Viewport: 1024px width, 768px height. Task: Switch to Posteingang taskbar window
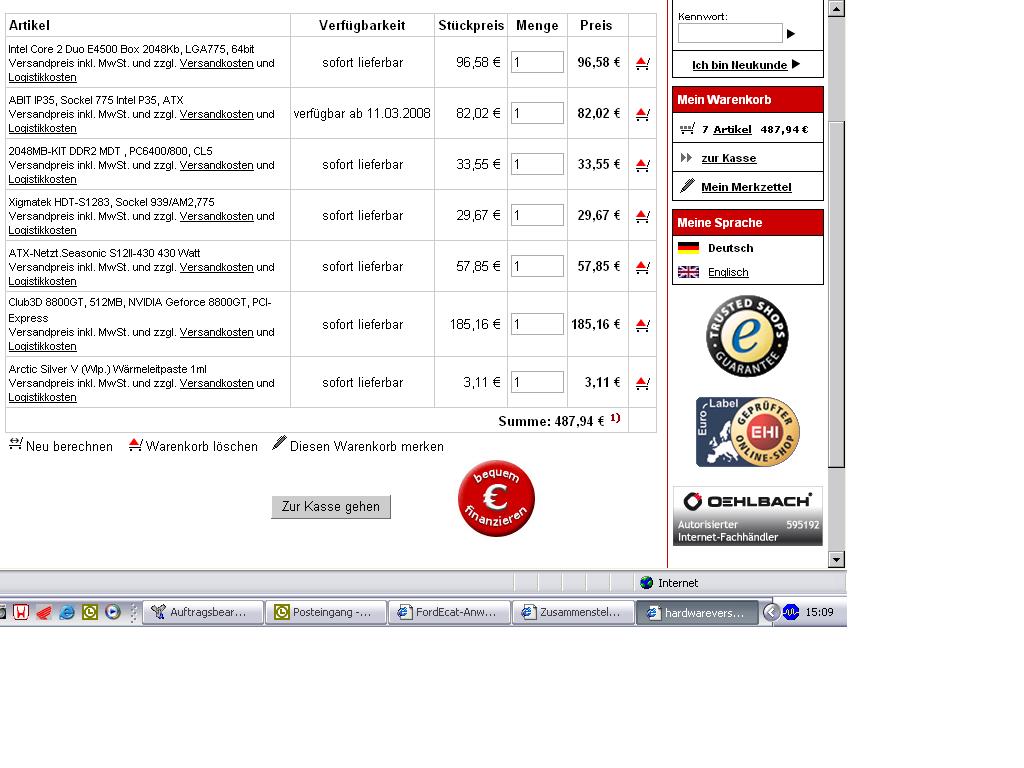326,612
